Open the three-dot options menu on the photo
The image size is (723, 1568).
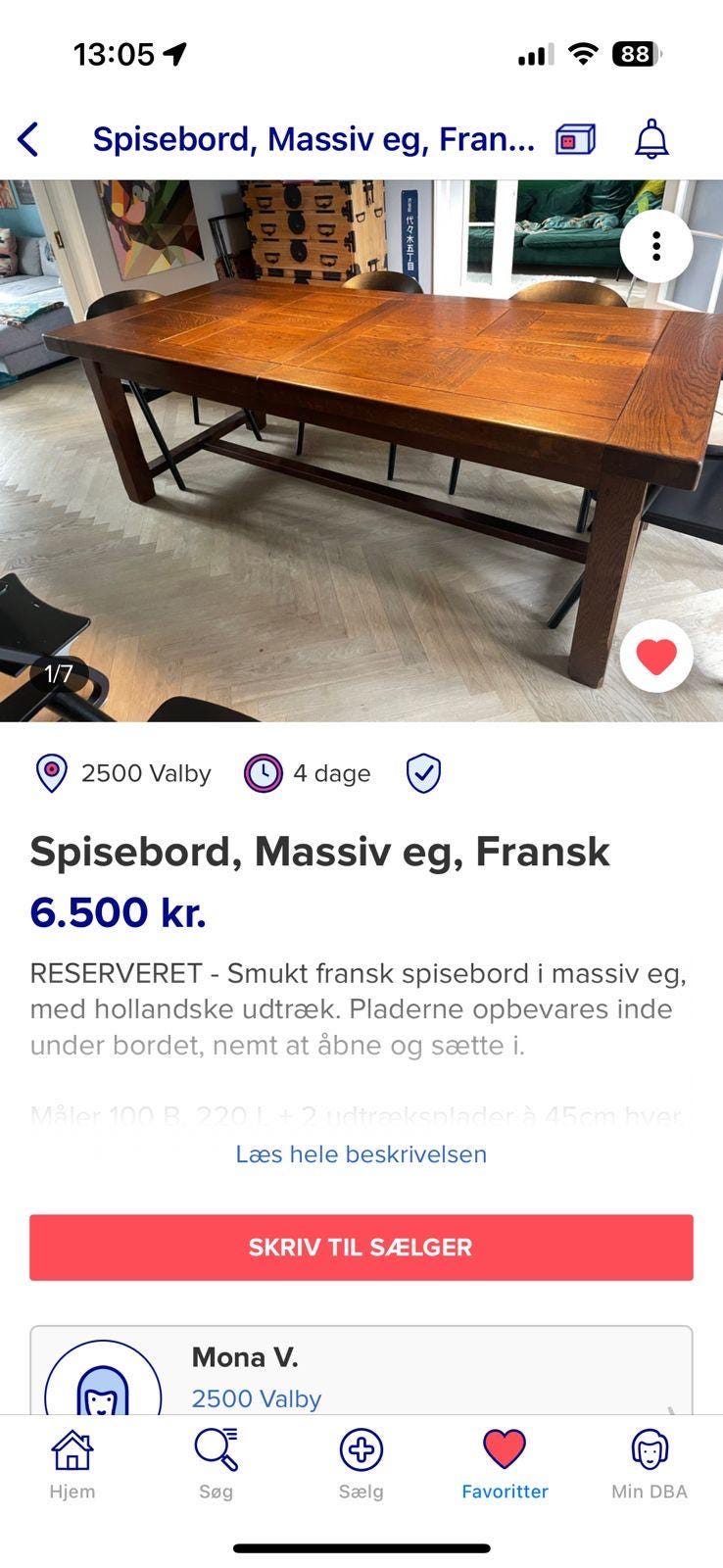tap(655, 247)
